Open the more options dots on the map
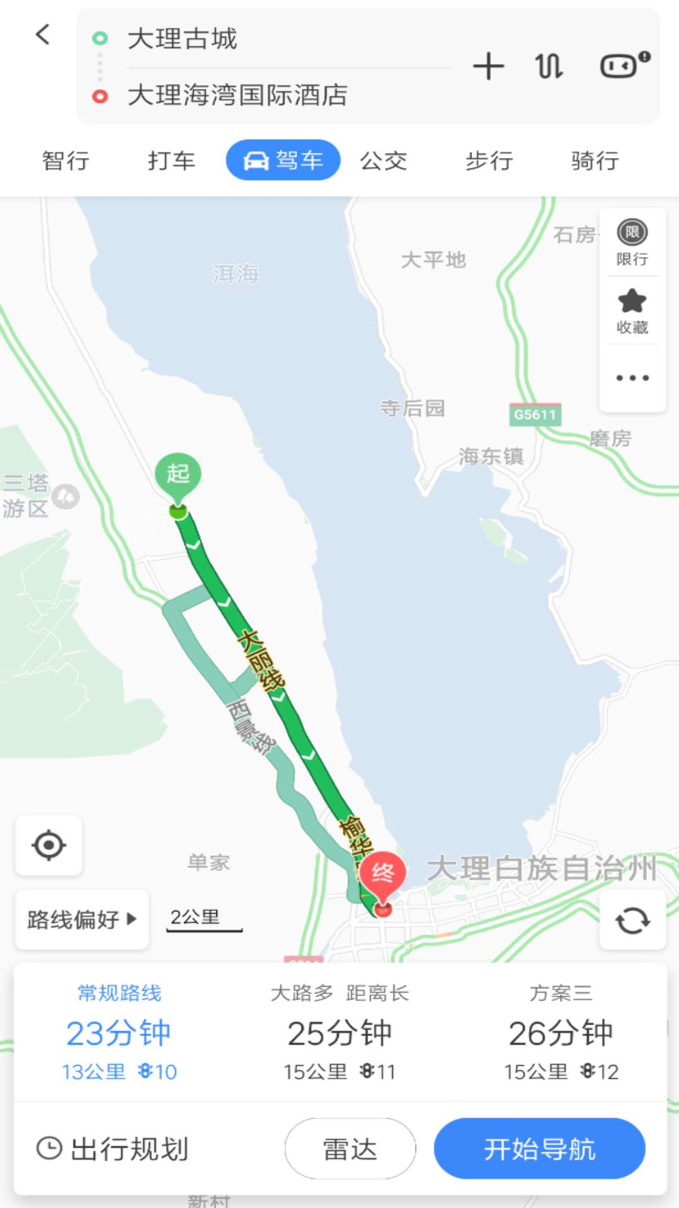 pyautogui.click(x=632, y=378)
